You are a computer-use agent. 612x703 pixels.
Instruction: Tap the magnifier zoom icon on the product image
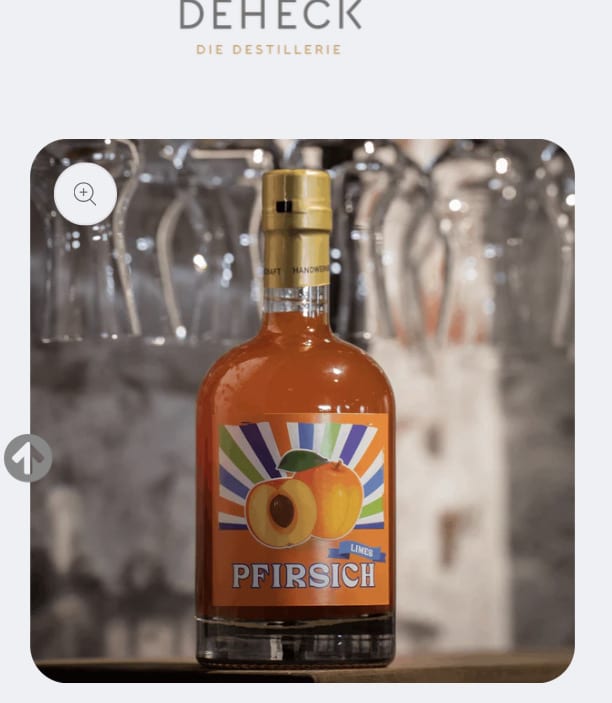pyautogui.click(x=85, y=194)
